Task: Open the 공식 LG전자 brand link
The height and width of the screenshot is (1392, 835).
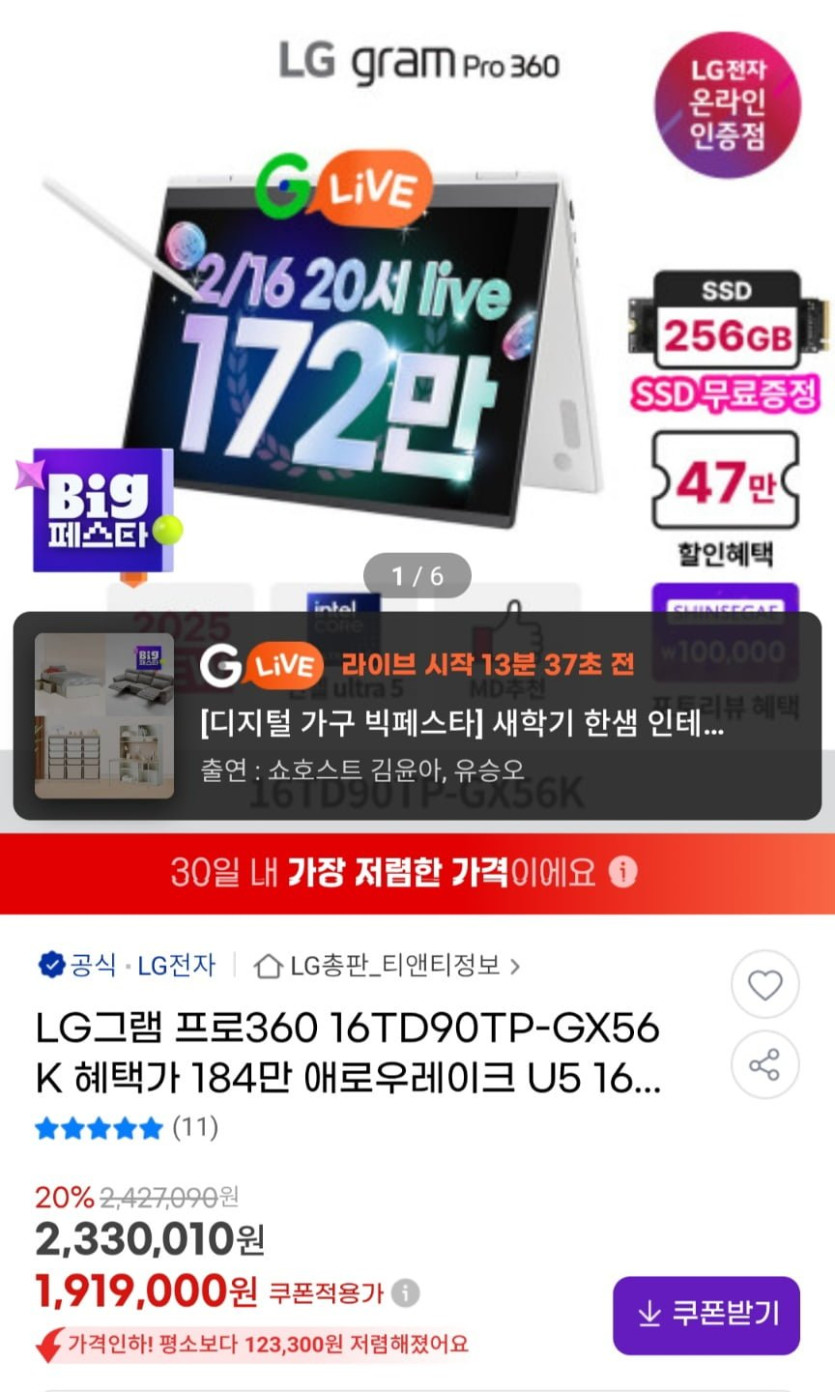Action: click(x=127, y=966)
